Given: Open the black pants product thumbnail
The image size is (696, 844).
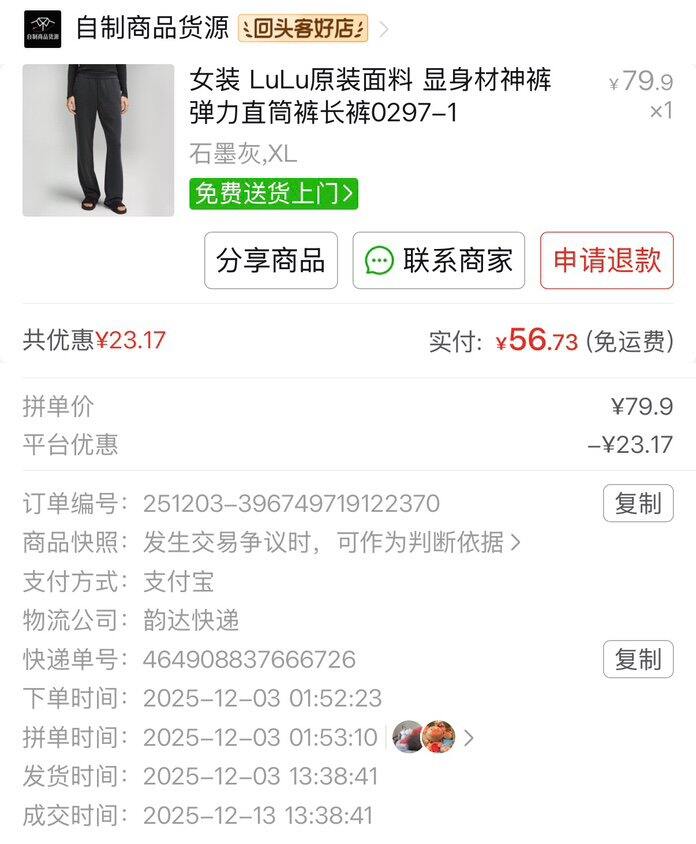Looking at the screenshot, I should point(98,140).
